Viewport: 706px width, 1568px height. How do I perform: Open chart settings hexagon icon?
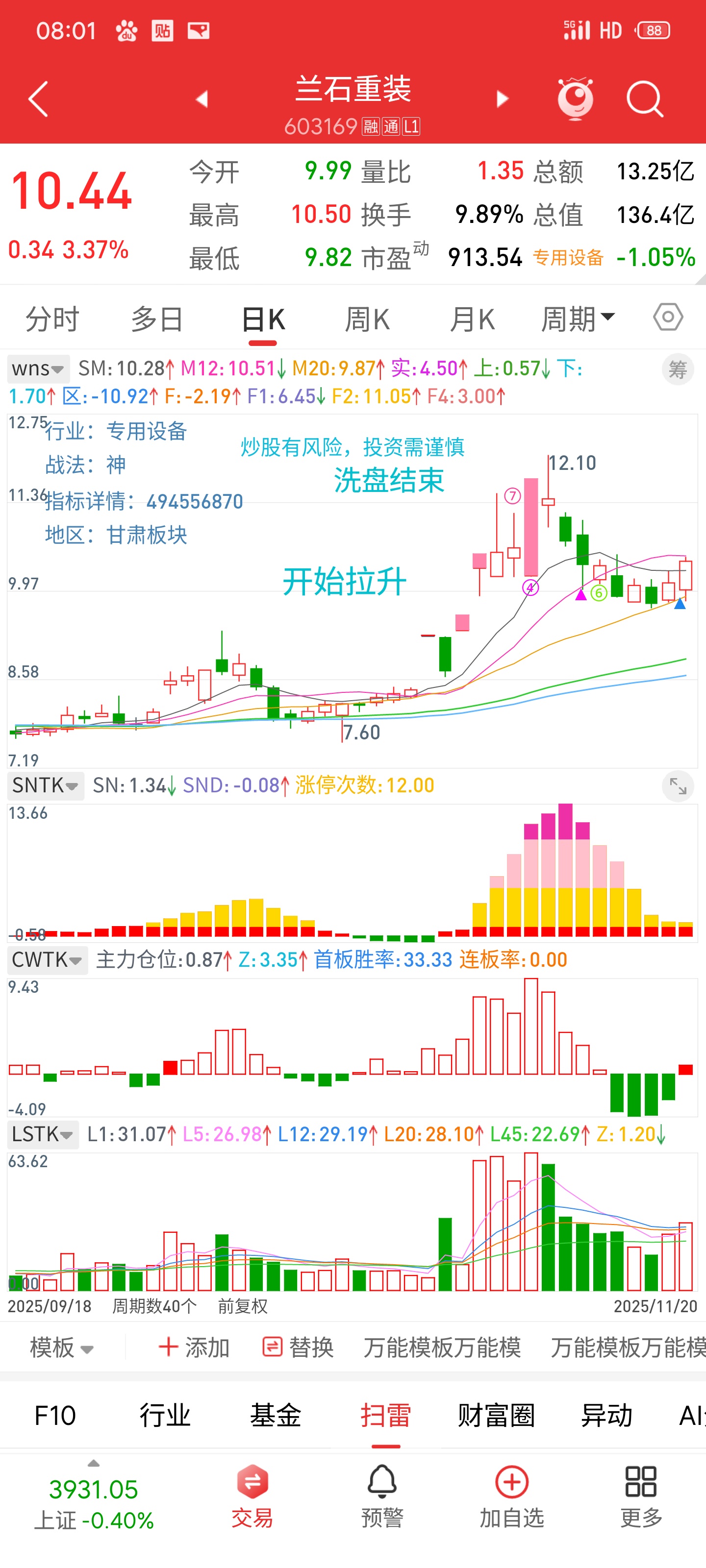point(668,317)
